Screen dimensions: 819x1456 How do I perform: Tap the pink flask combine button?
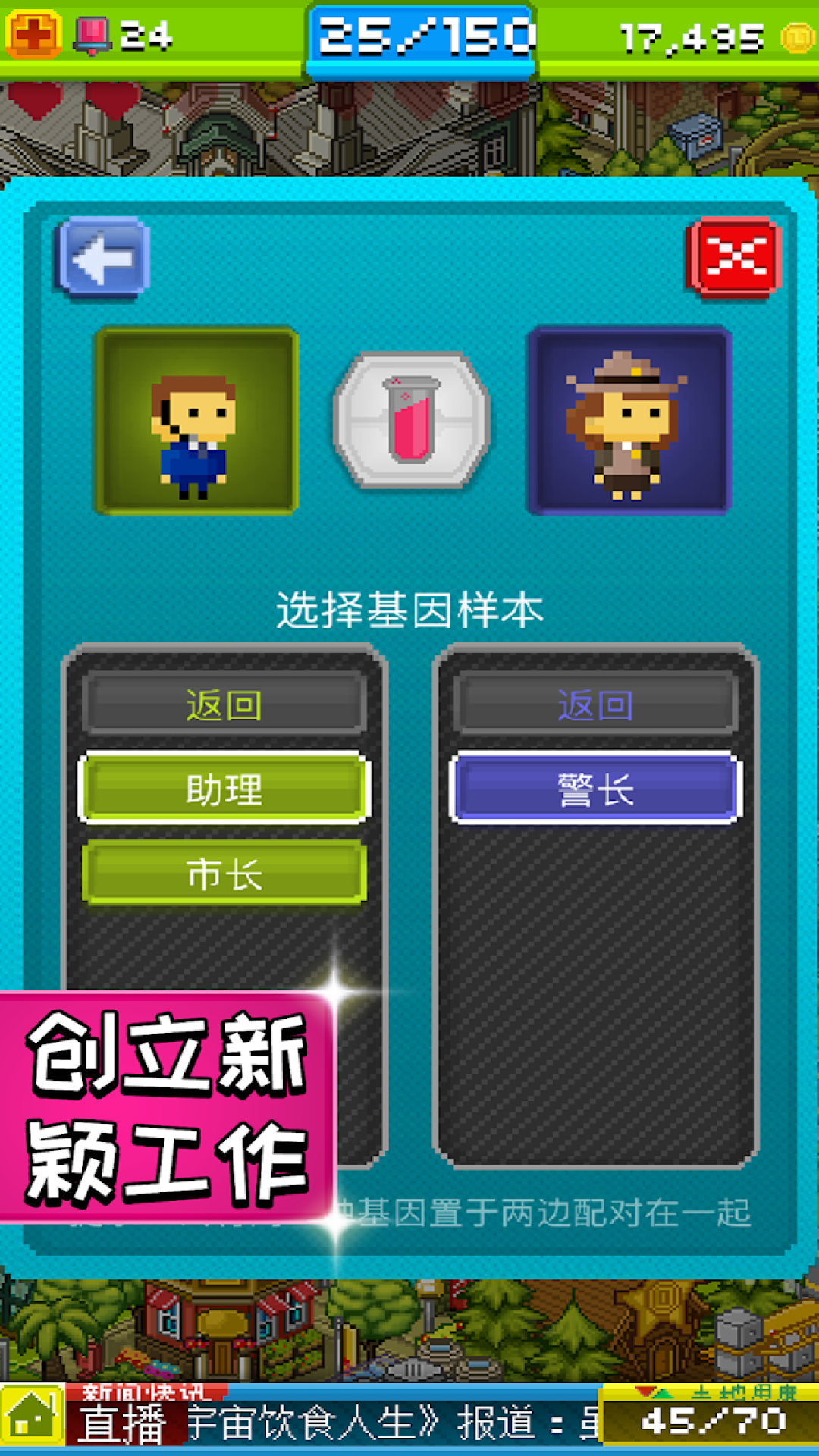pyautogui.click(x=412, y=420)
